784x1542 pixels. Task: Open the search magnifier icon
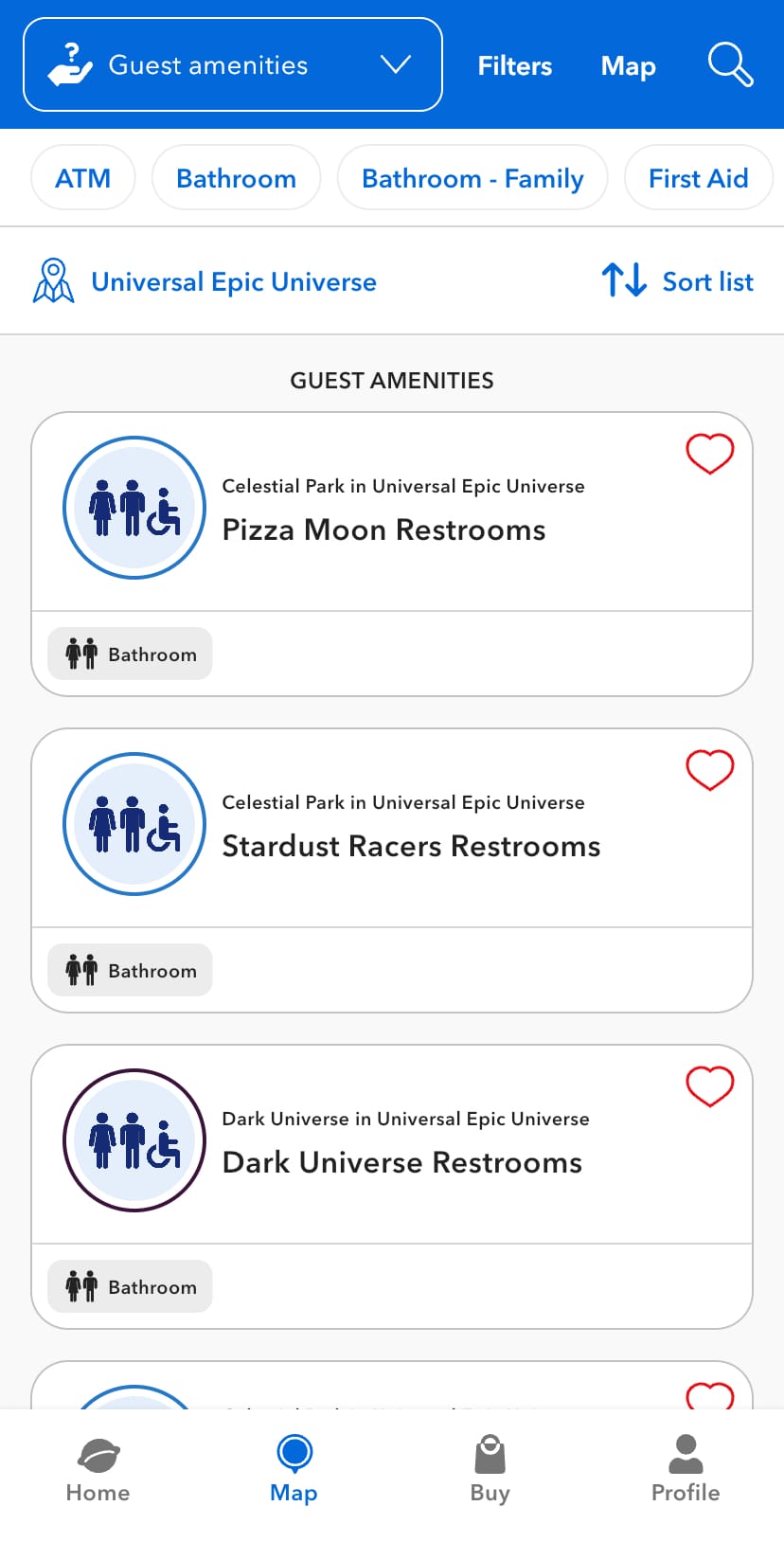tap(730, 64)
